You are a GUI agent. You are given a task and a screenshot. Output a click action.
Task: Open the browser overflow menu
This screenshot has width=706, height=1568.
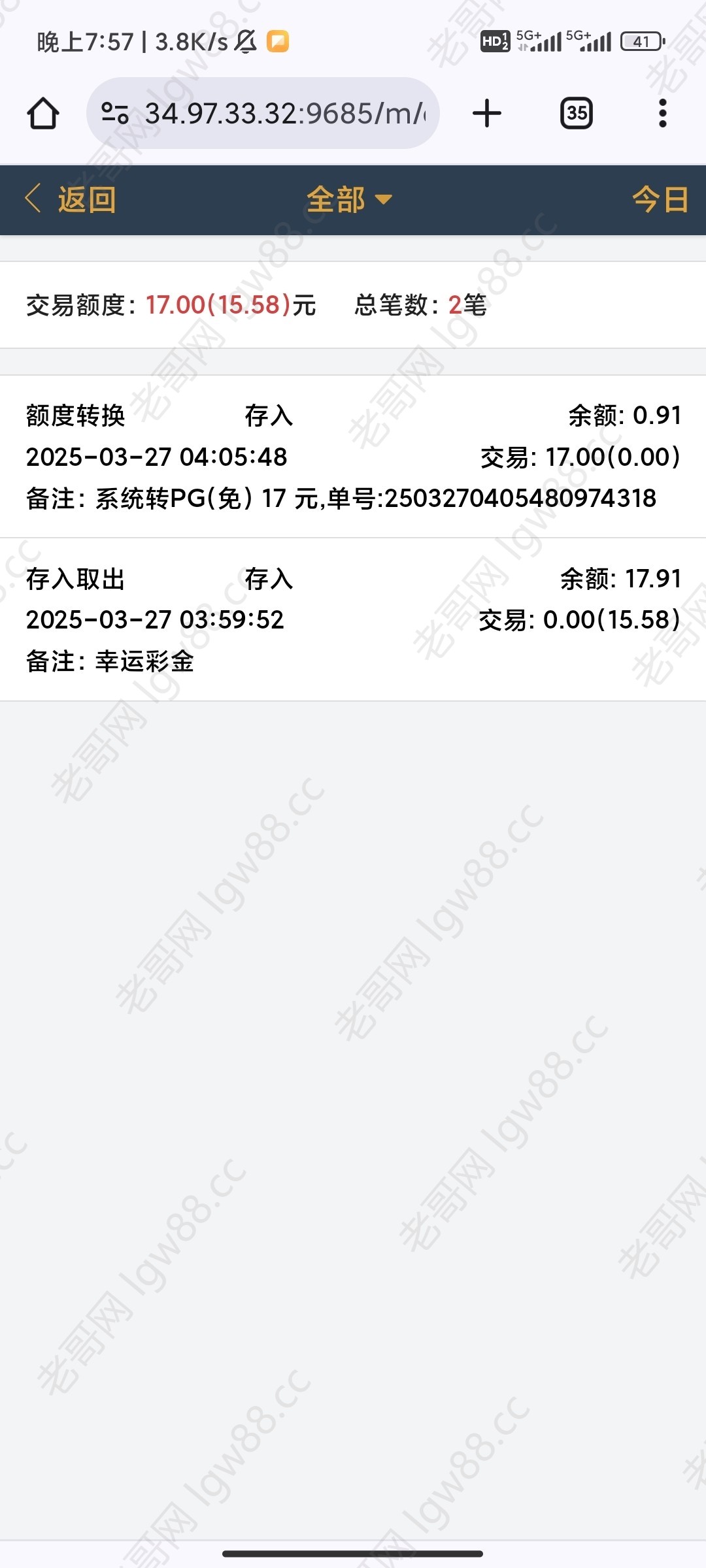[663, 113]
